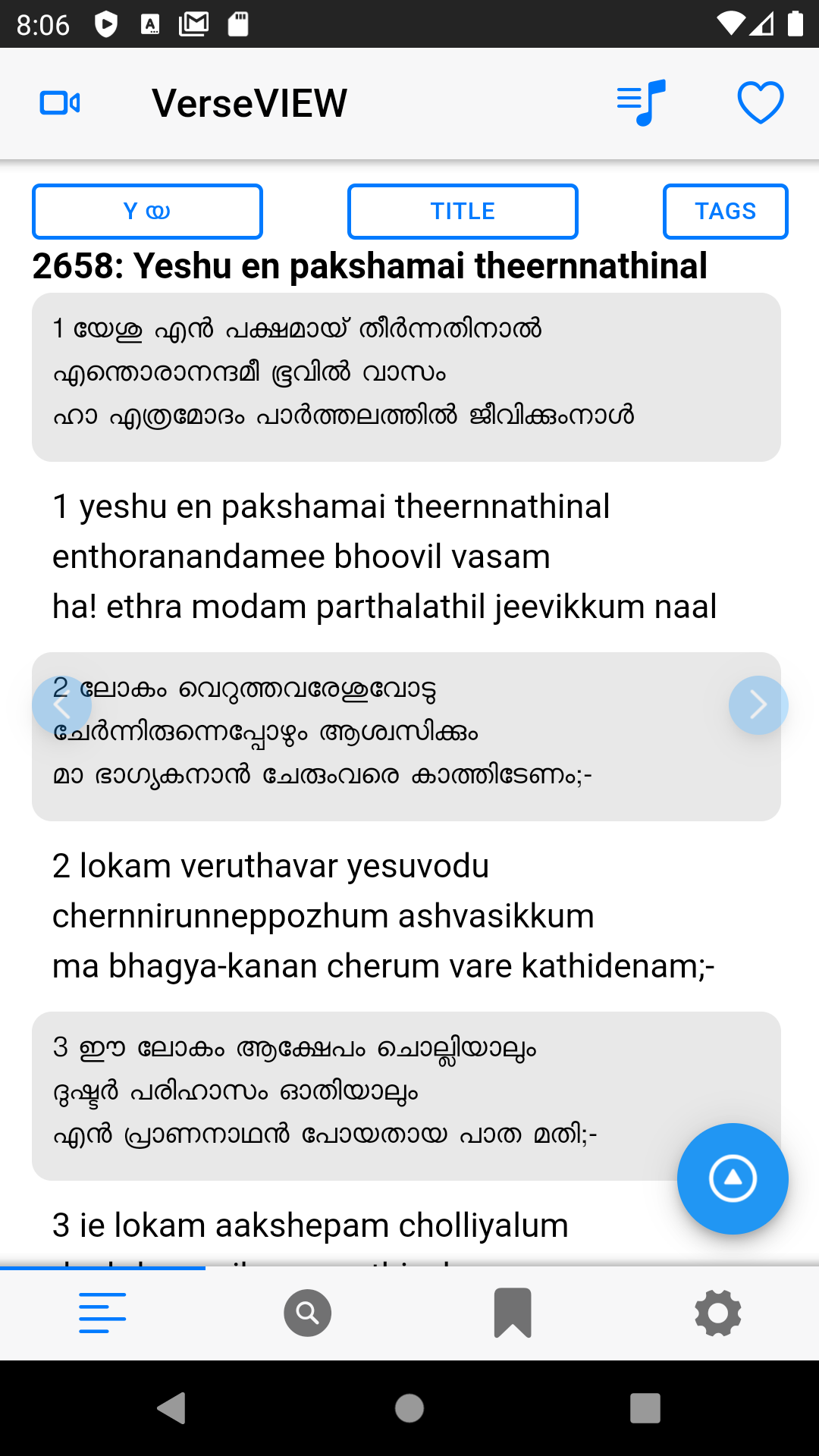Open the TAGS button
Image resolution: width=819 pixels, height=1456 pixels.
[725, 212]
